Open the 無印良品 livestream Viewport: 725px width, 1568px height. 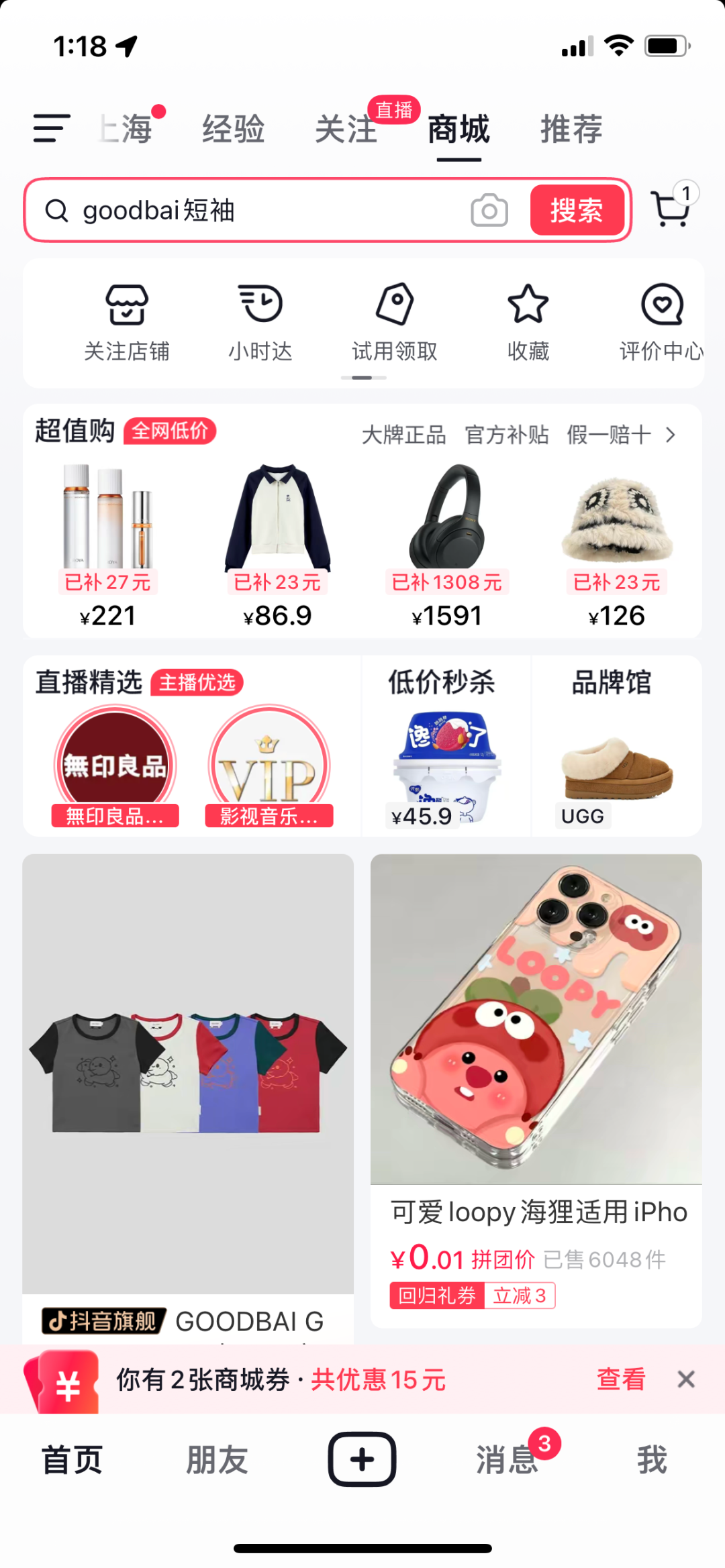(115, 765)
